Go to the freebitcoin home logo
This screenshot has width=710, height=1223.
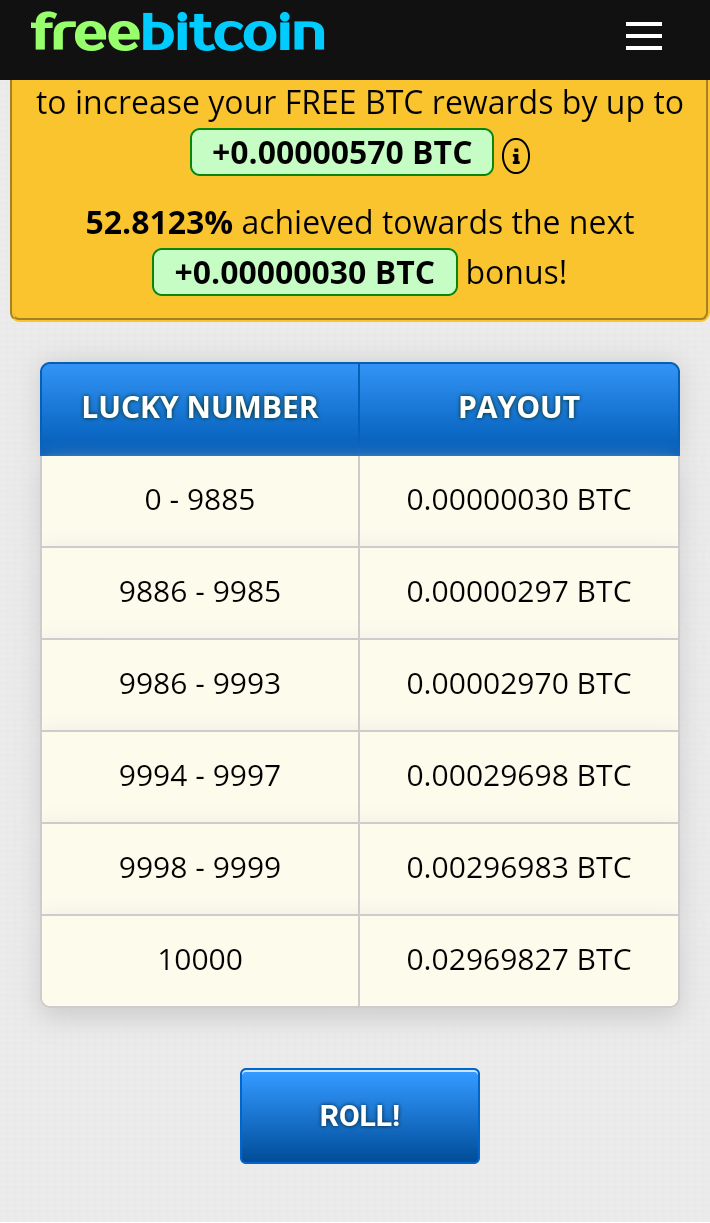pyautogui.click(x=178, y=33)
